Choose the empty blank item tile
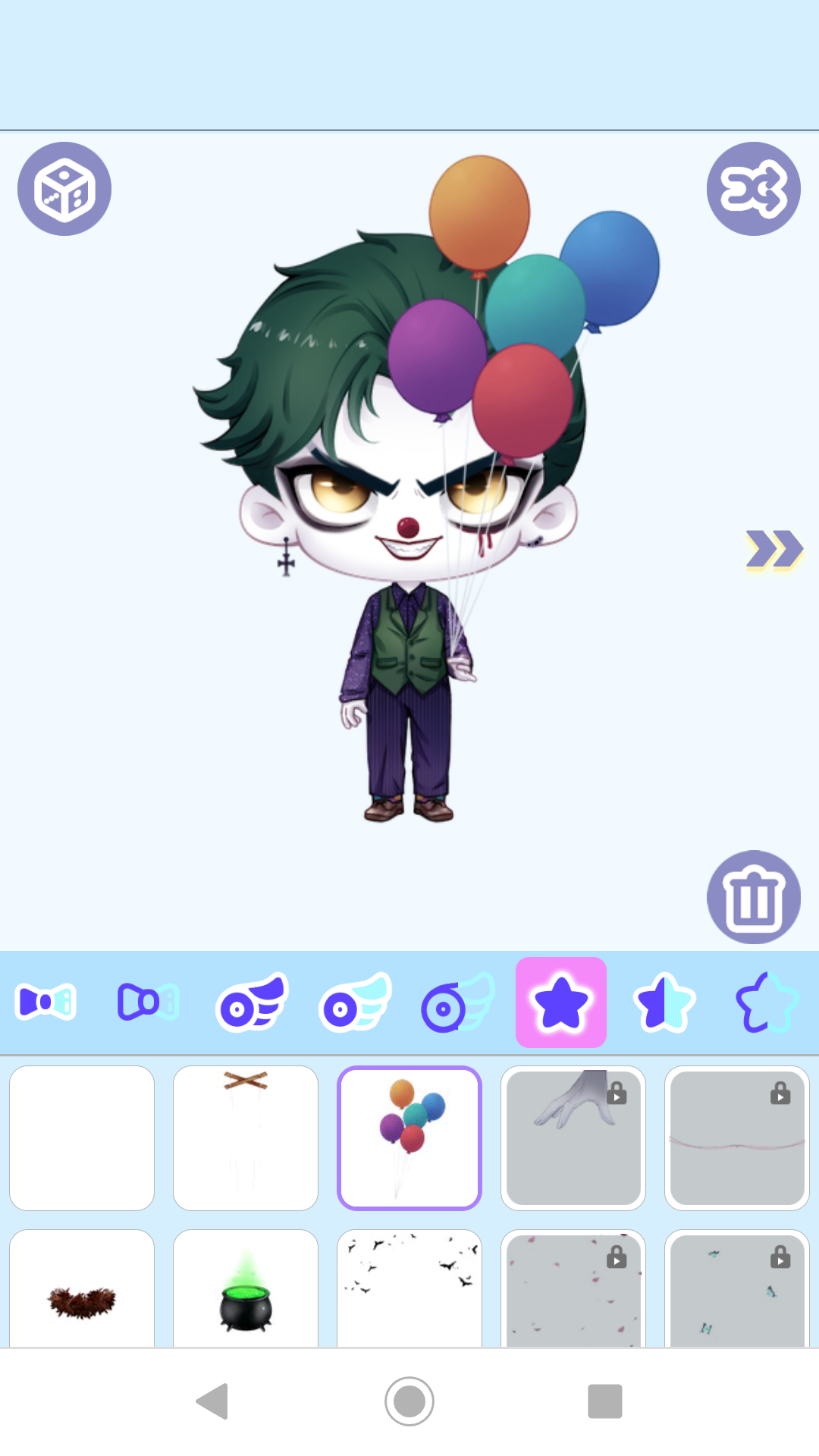The width and height of the screenshot is (819, 1456). (x=82, y=1137)
